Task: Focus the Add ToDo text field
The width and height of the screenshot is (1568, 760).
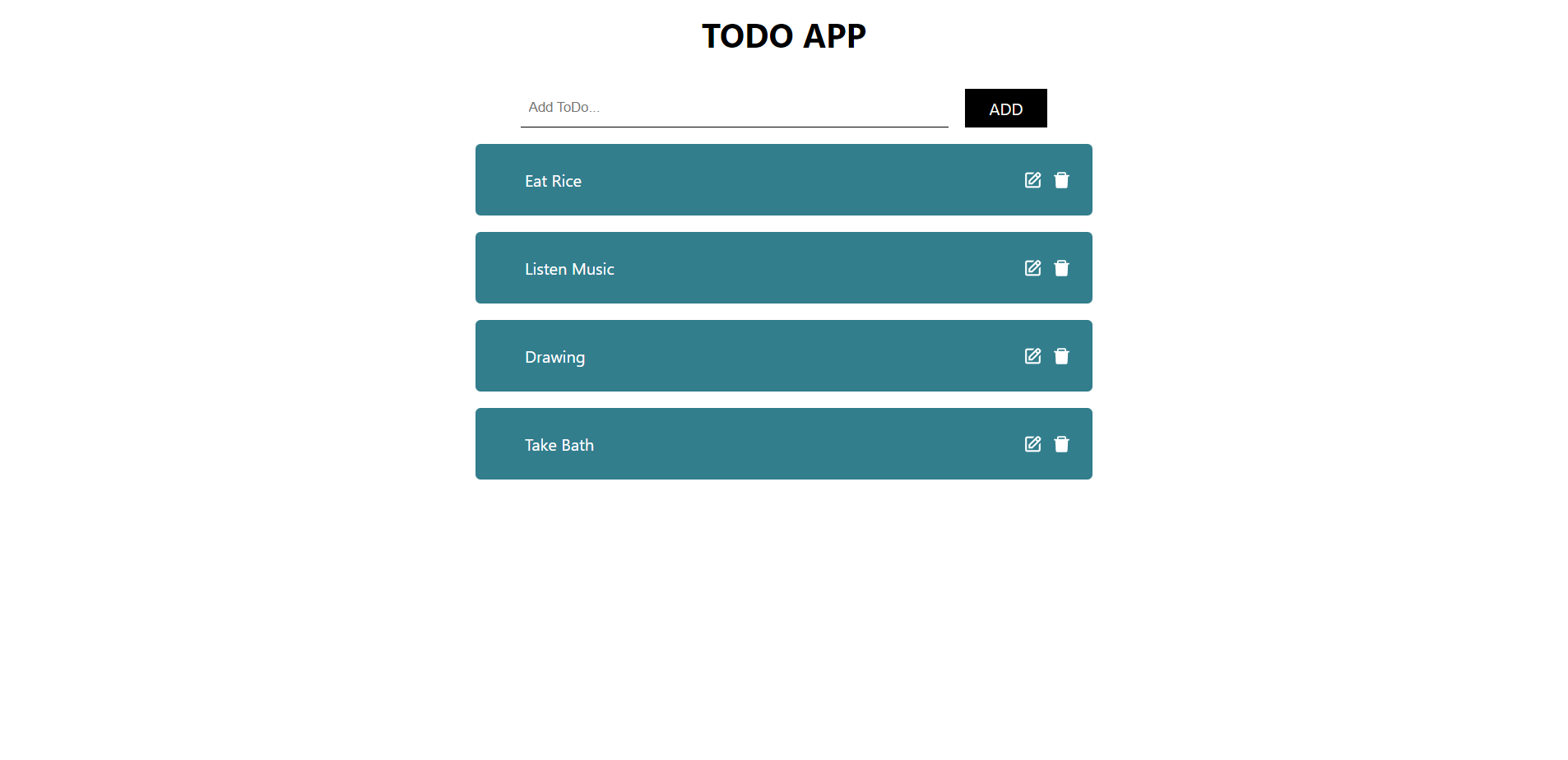Action: pos(734,108)
